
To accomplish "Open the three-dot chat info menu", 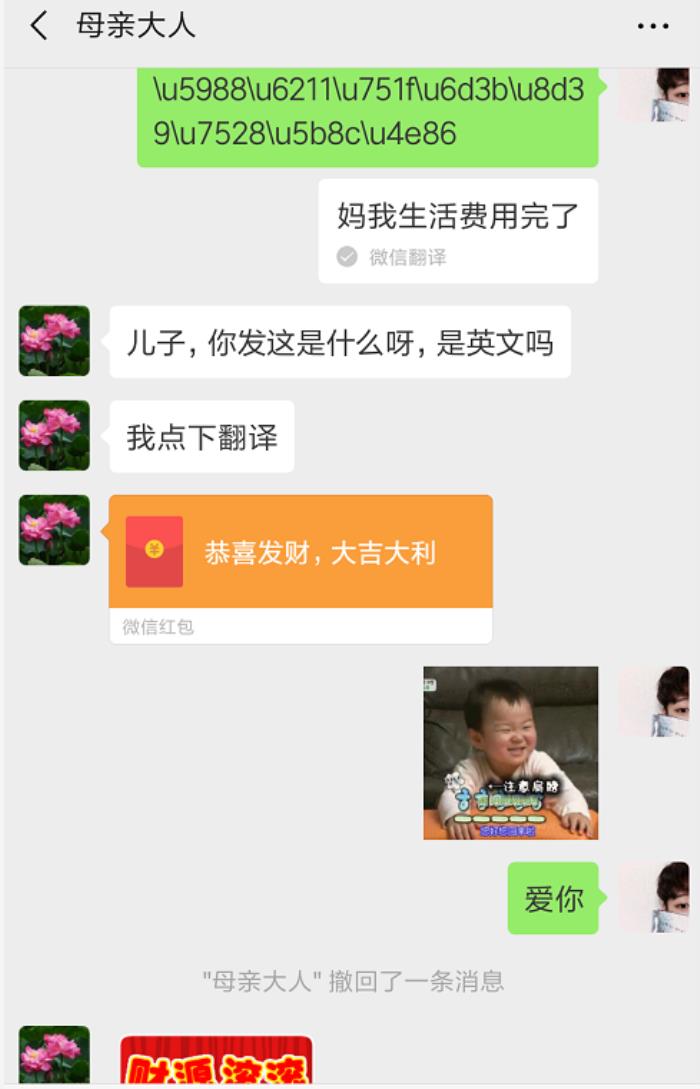I will 653,27.
